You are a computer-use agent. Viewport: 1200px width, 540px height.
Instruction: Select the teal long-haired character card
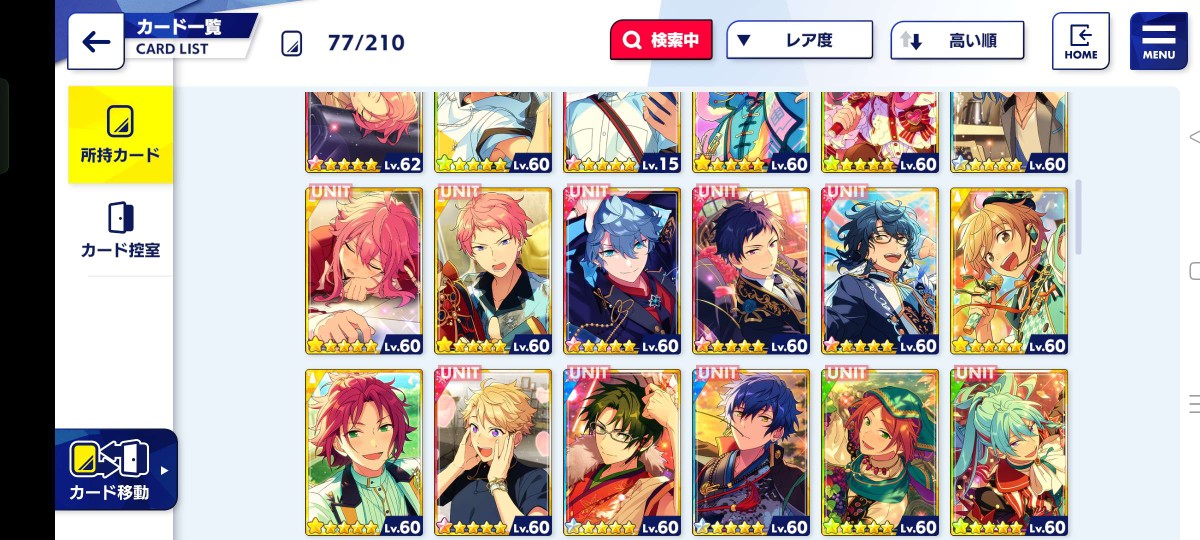1009,452
